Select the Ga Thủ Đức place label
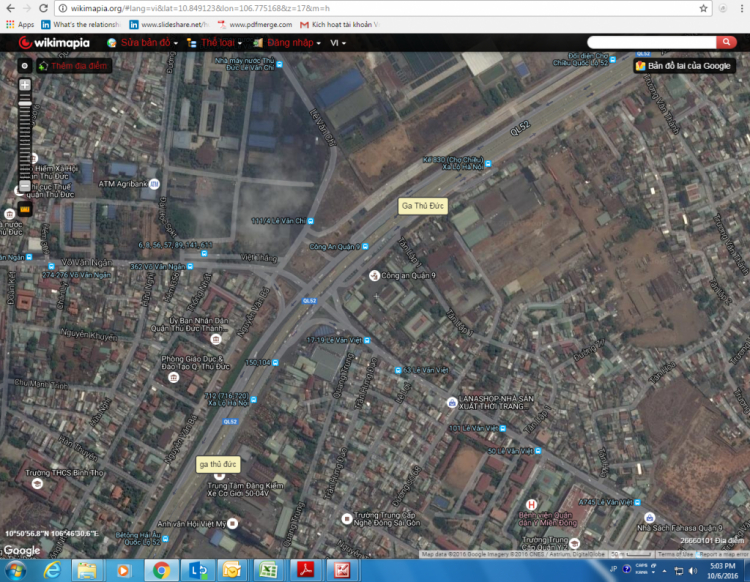This screenshot has height=582, width=750. [x=421, y=206]
